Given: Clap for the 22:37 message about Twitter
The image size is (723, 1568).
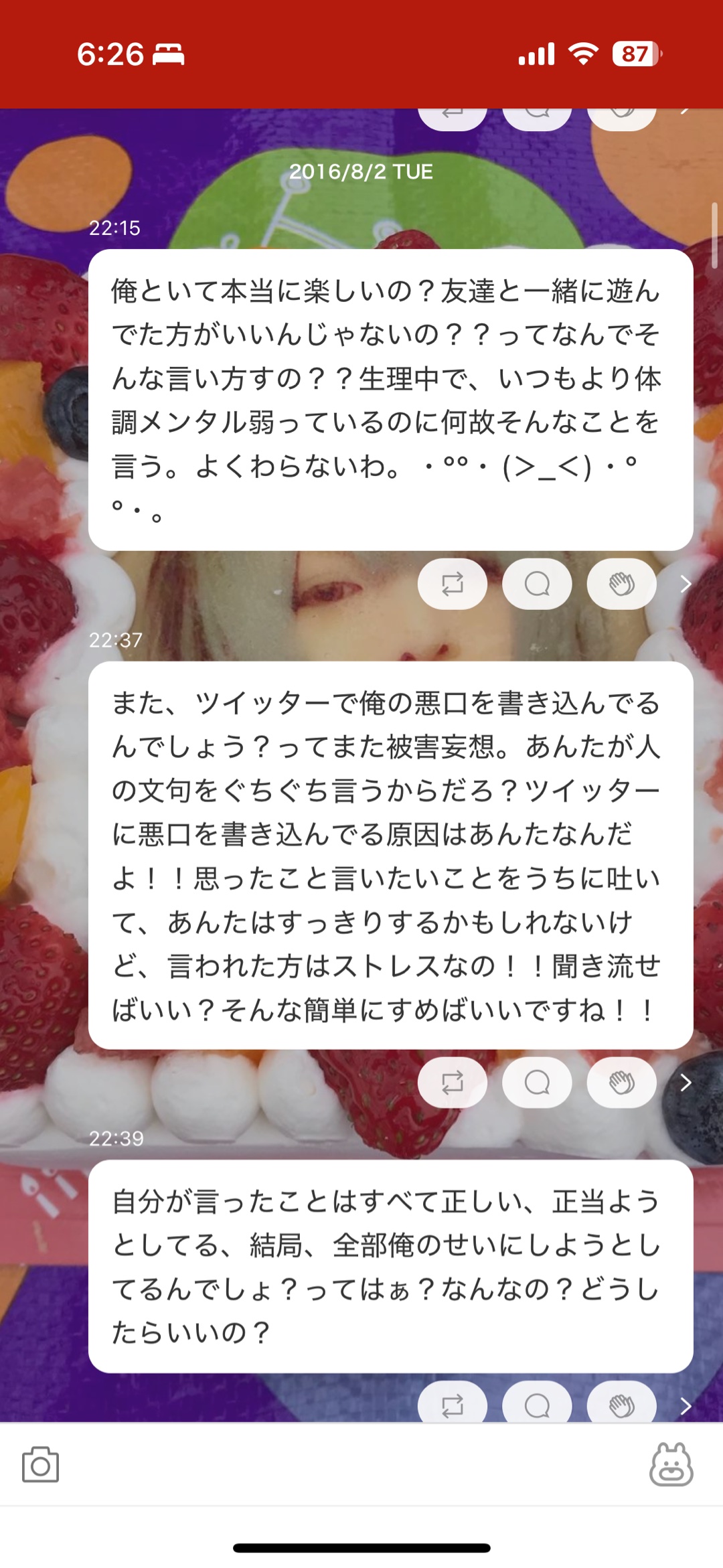Looking at the screenshot, I should [x=621, y=1082].
